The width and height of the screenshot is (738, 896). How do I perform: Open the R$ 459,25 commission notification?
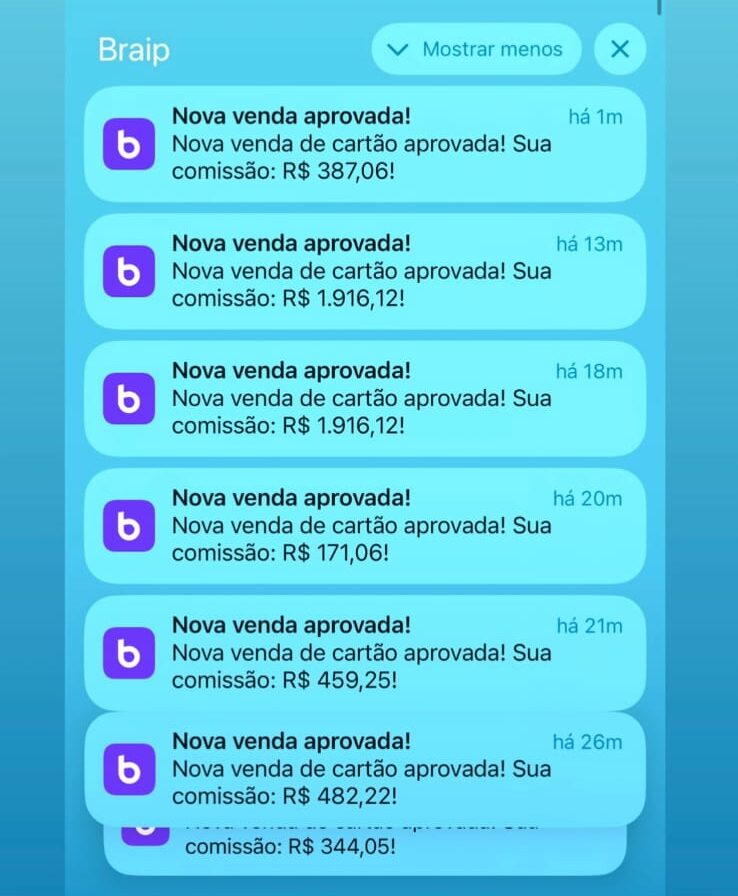[365, 652]
